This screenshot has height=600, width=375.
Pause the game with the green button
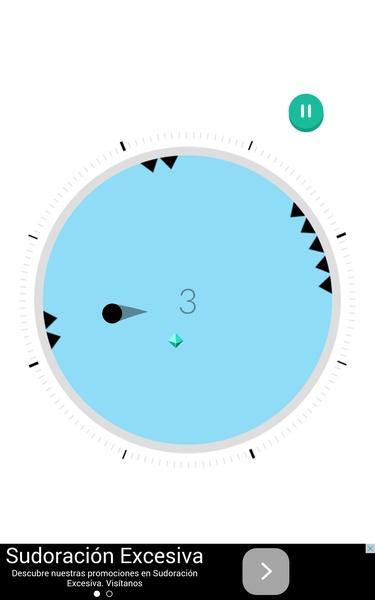pos(306,112)
